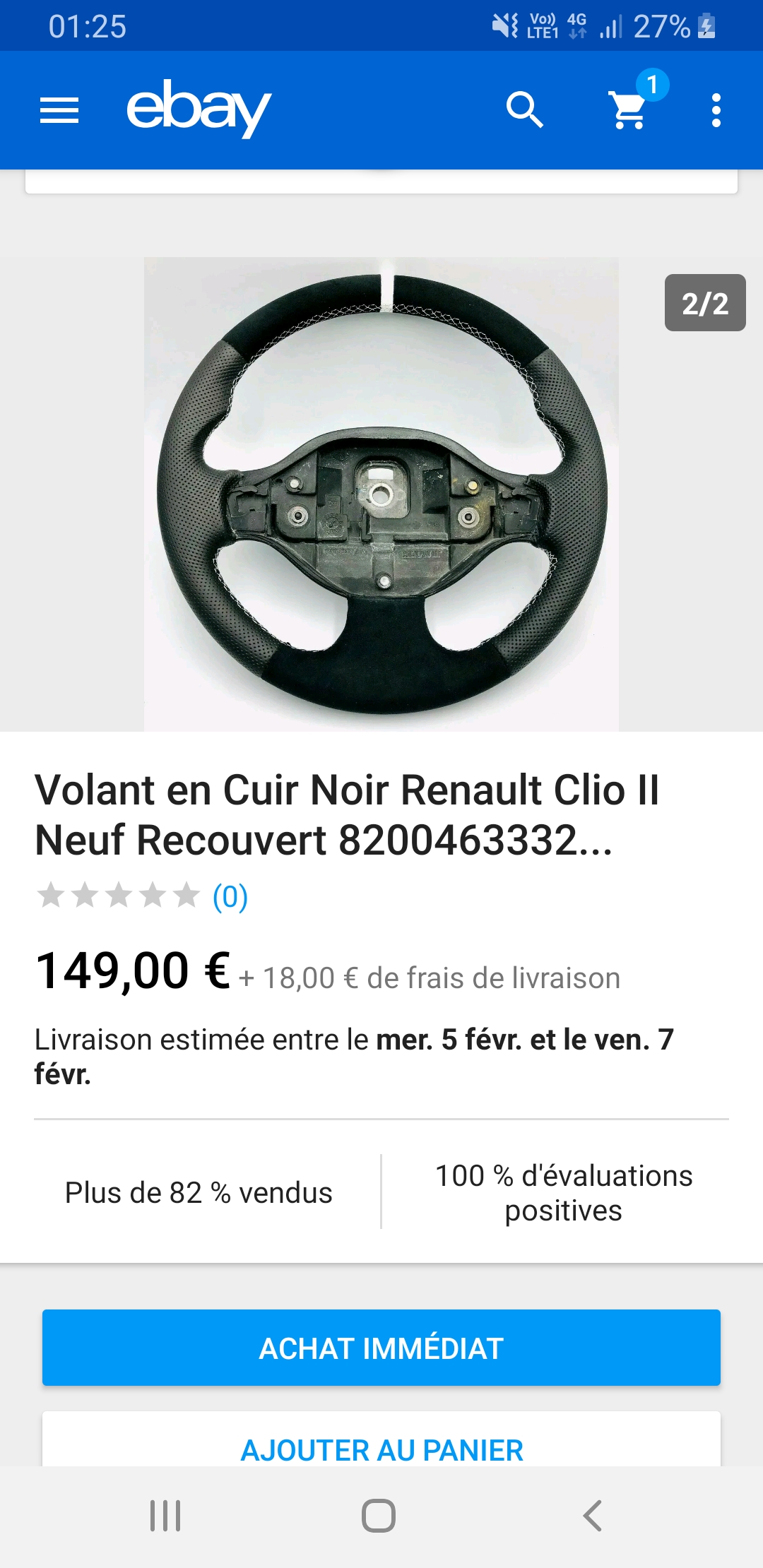Image resolution: width=763 pixels, height=1568 pixels.
Task: Show recent apps from navigation bar
Action: [166, 1516]
